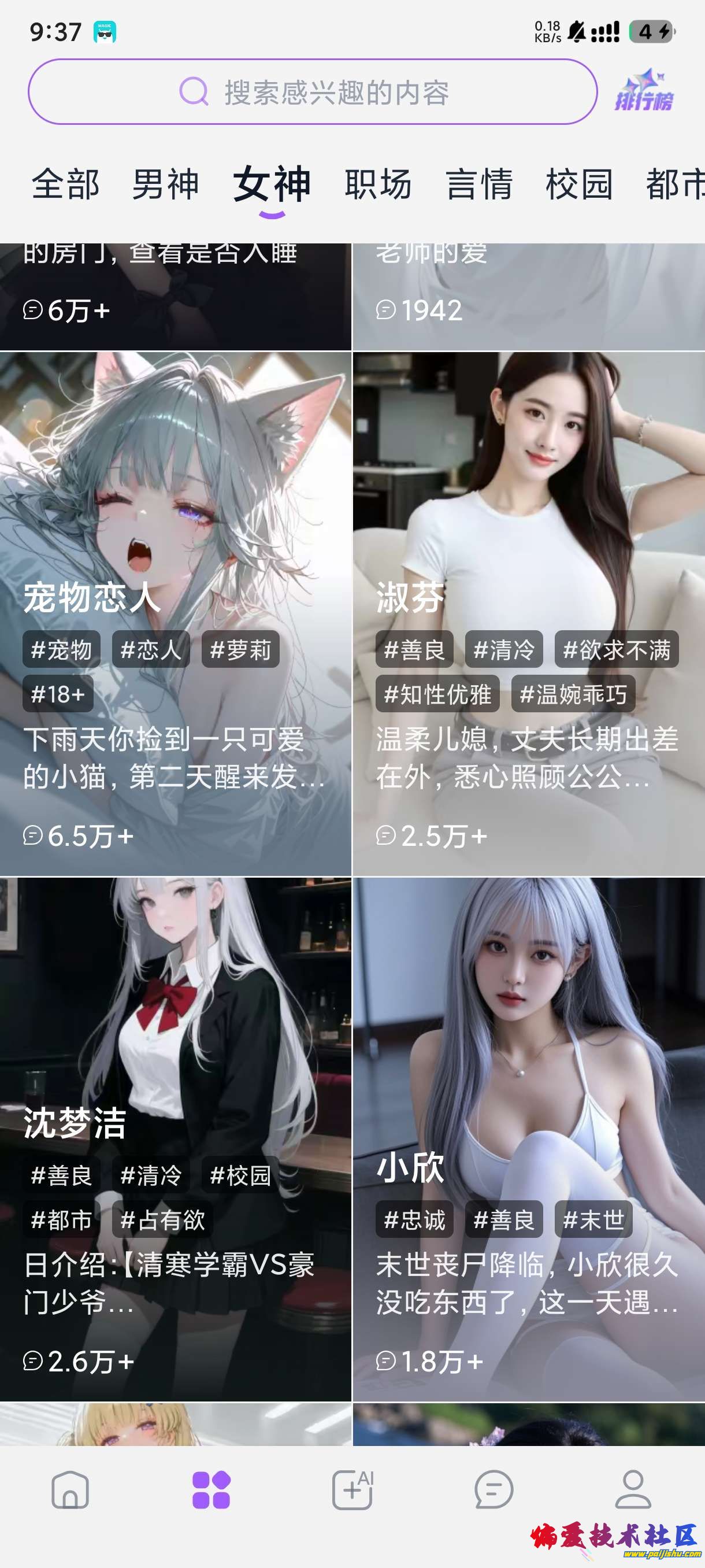
Task: Switch to the 校园 category tab
Action: 578,184
